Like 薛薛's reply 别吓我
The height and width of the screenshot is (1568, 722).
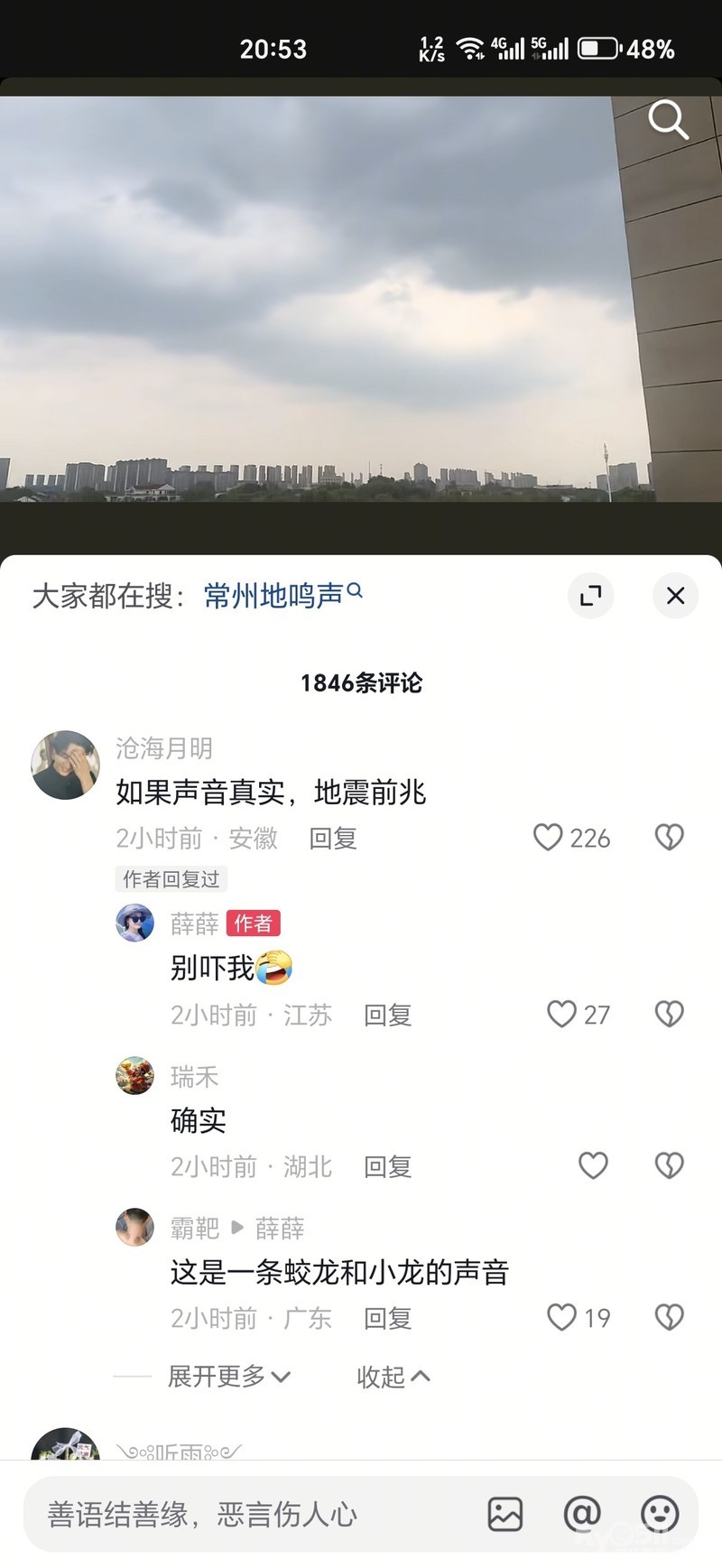tap(561, 1015)
